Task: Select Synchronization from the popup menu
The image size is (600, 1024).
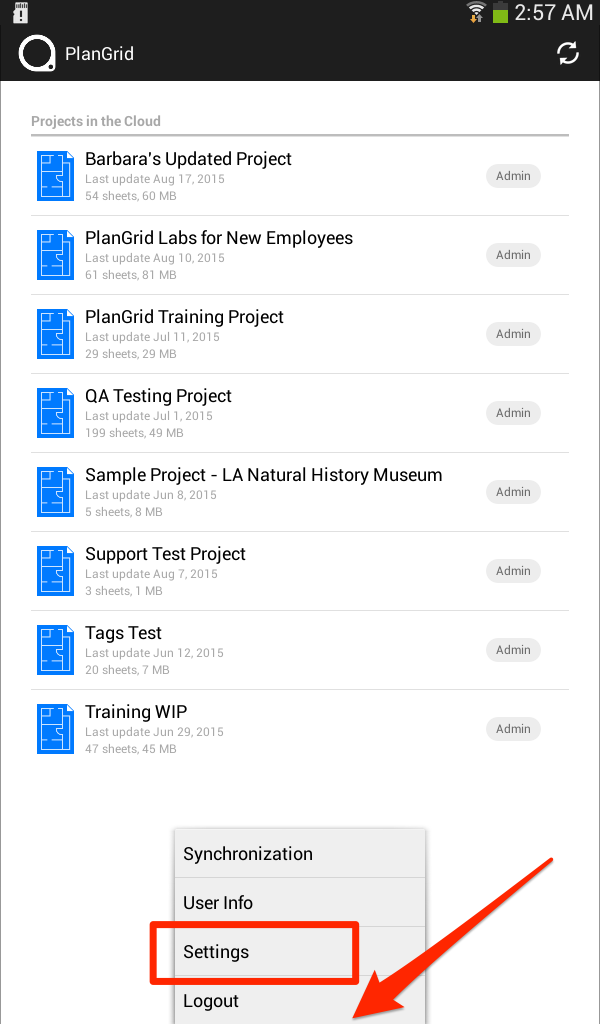Action: [x=300, y=854]
